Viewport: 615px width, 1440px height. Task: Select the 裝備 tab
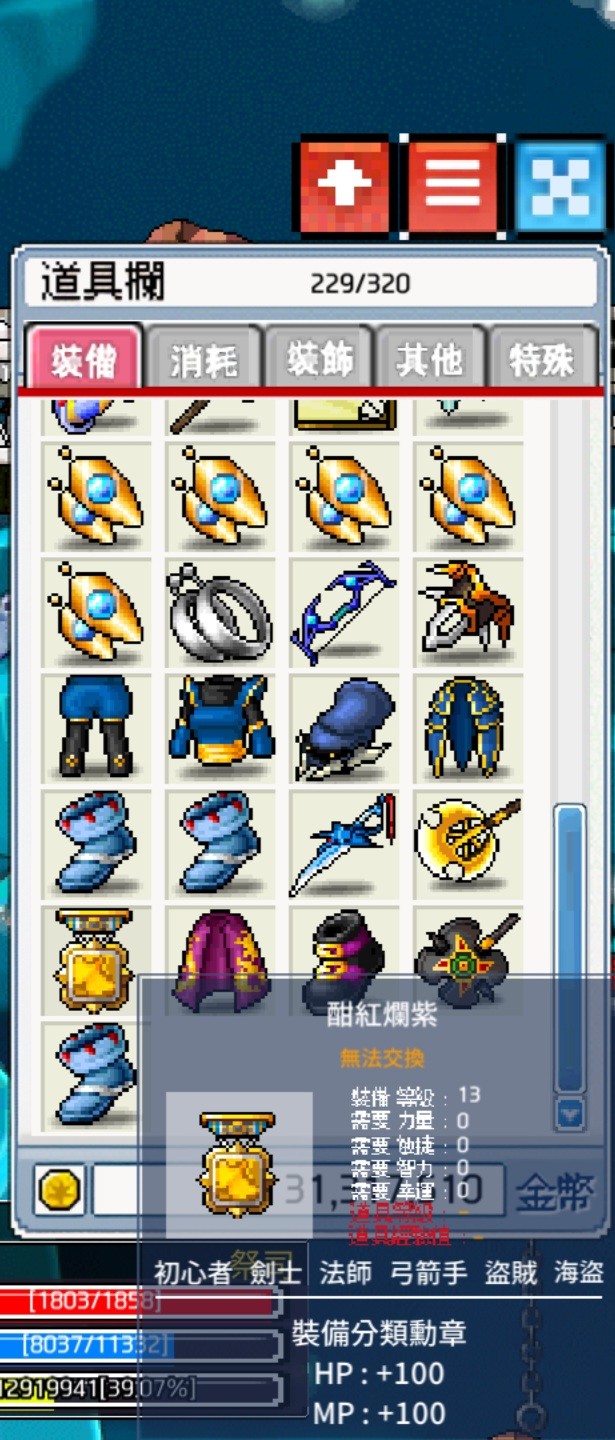(85, 359)
